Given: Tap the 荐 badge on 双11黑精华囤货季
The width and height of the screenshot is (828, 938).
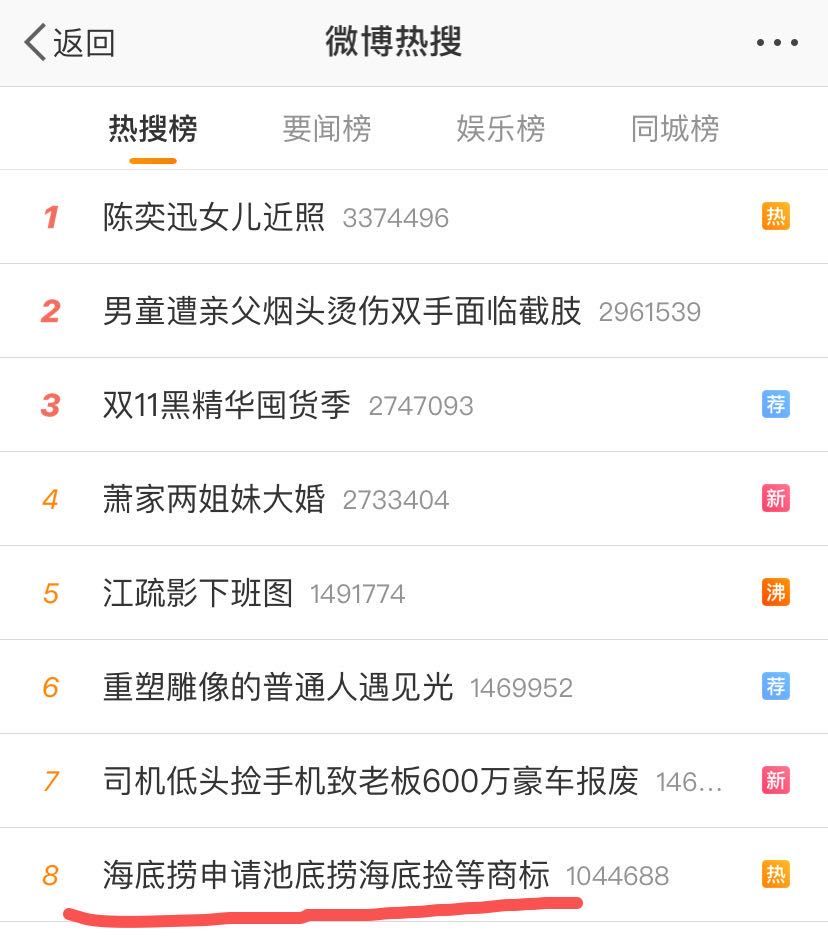Looking at the screenshot, I should (776, 404).
